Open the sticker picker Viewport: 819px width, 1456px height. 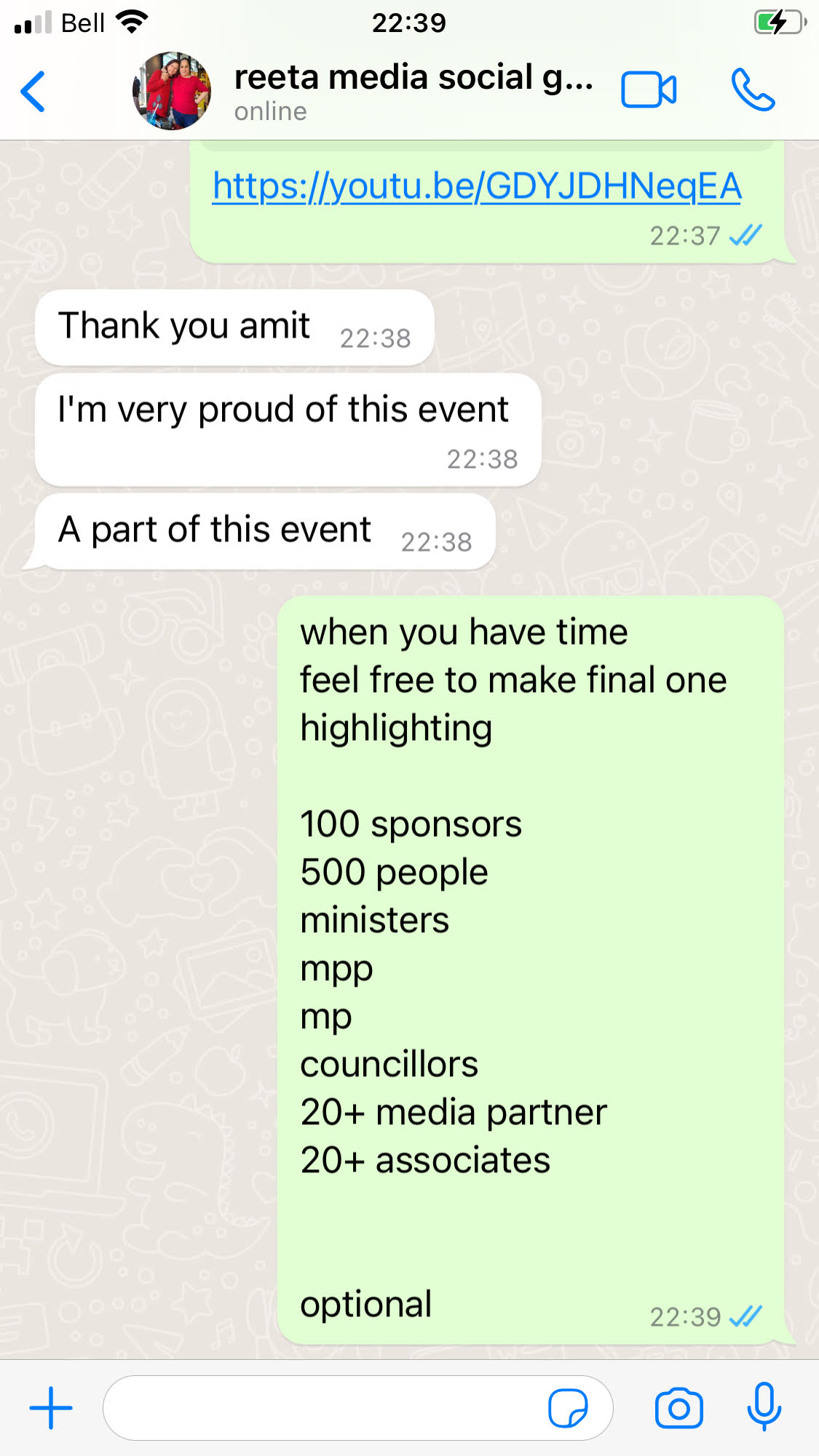pos(568,1408)
